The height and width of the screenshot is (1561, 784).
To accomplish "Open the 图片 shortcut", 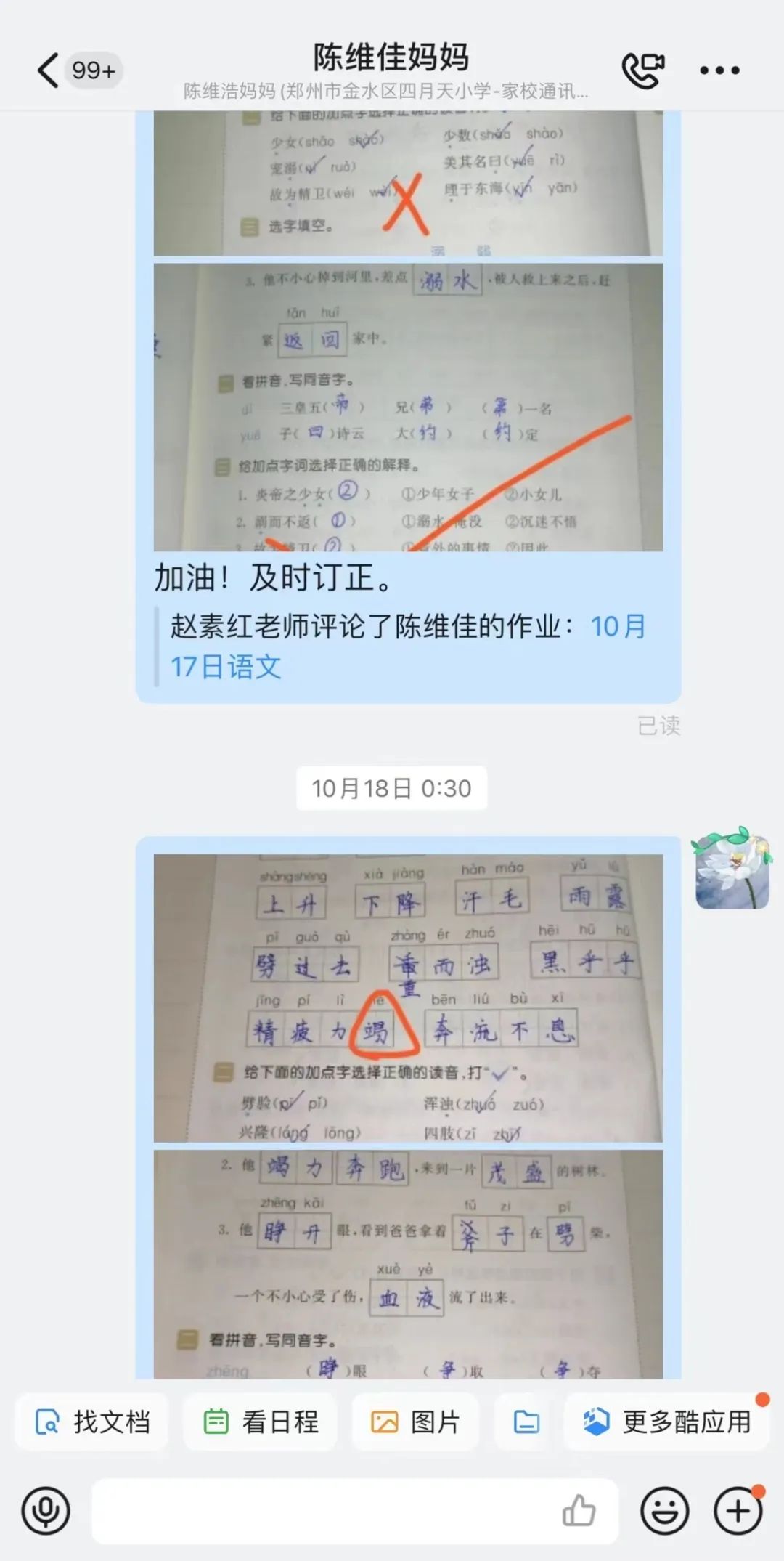I will pyautogui.click(x=415, y=1422).
